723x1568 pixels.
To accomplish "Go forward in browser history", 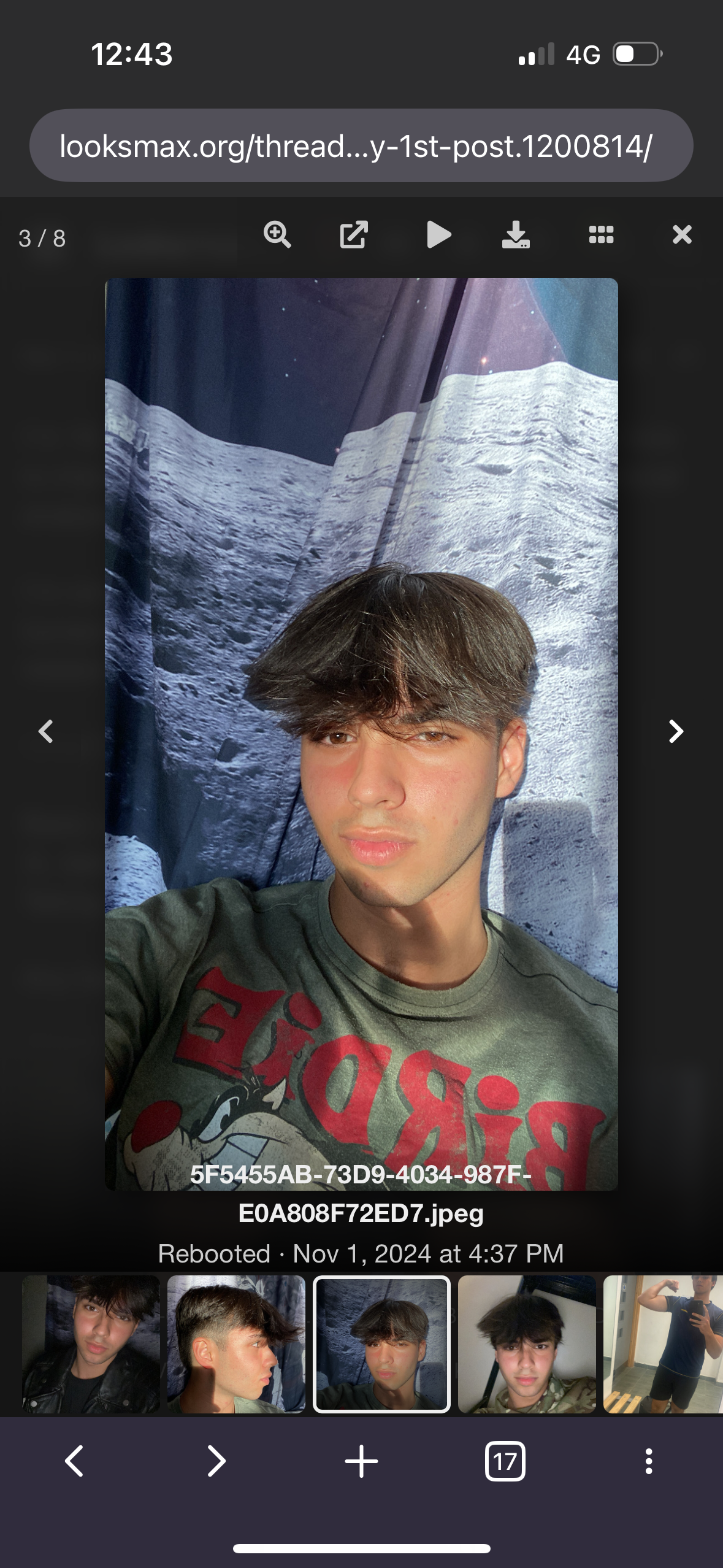I will (x=216, y=1461).
